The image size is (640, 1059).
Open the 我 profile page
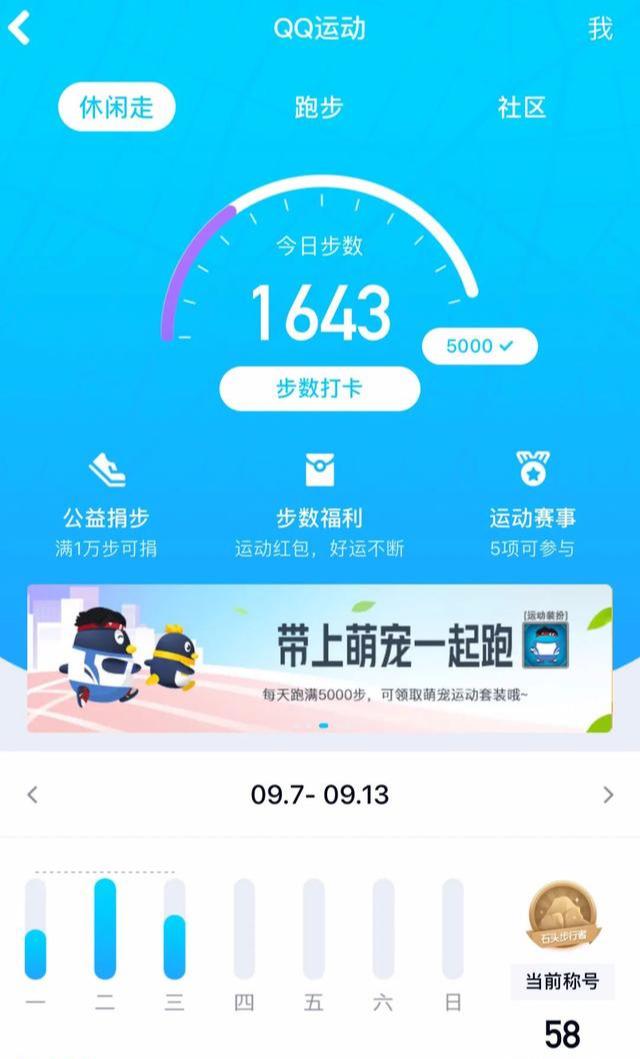coord(600,29)
